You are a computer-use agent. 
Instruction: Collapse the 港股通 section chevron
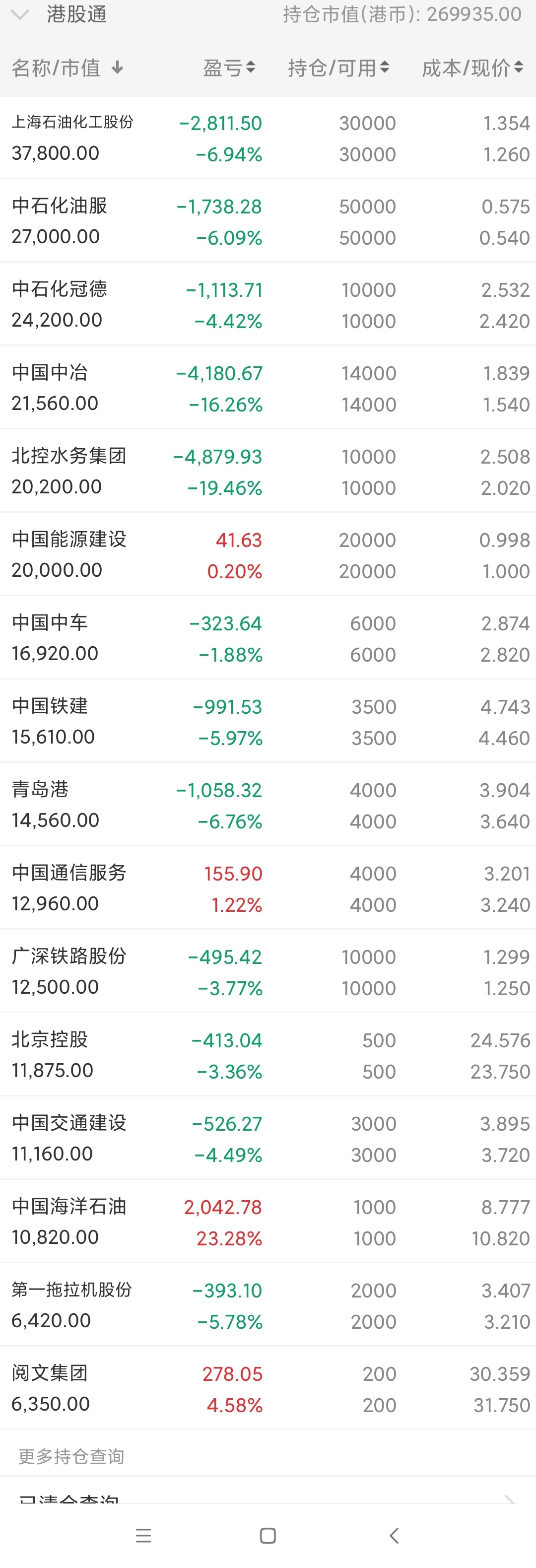click(20, 14)
